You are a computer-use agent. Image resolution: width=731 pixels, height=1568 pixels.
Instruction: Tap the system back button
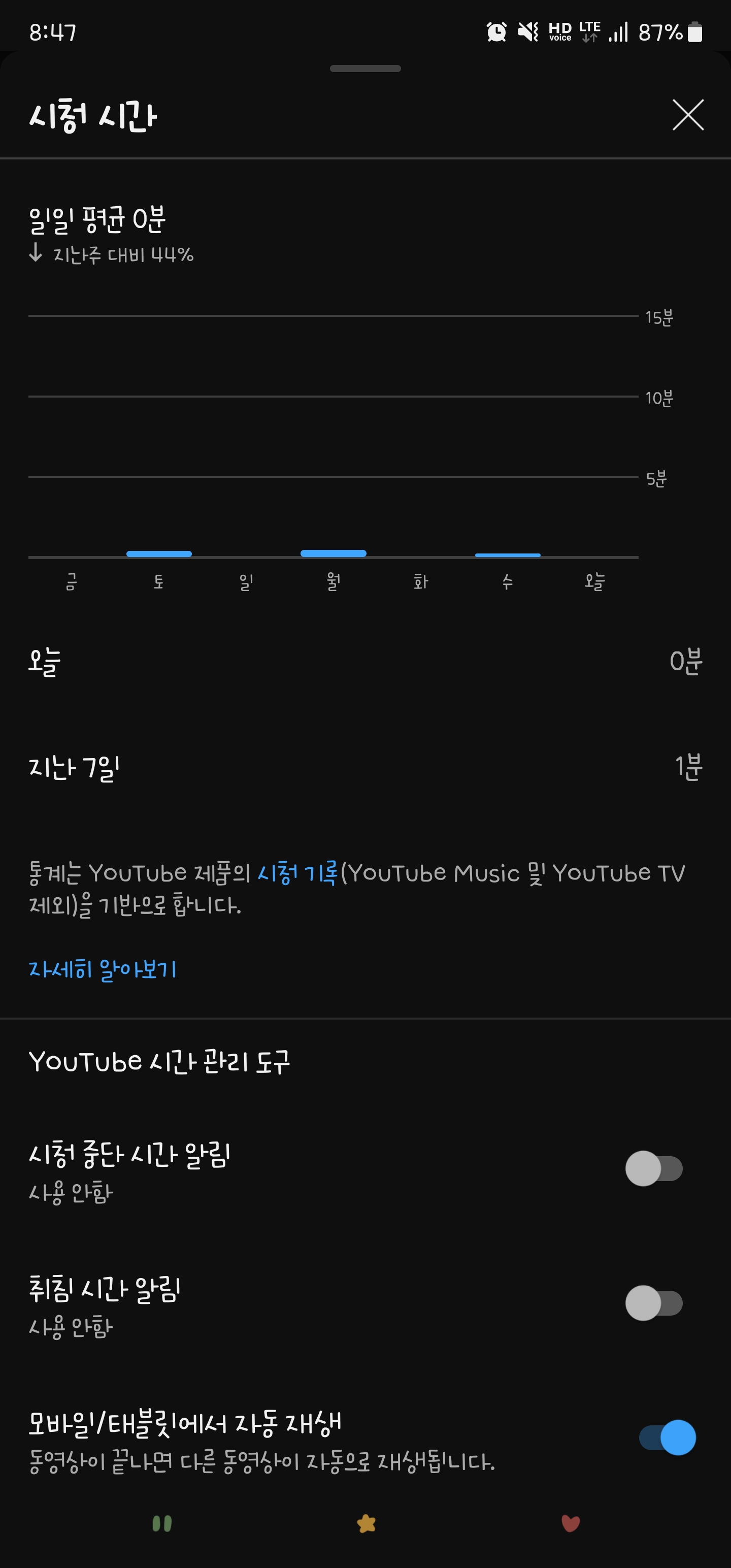coord(570,1523)
